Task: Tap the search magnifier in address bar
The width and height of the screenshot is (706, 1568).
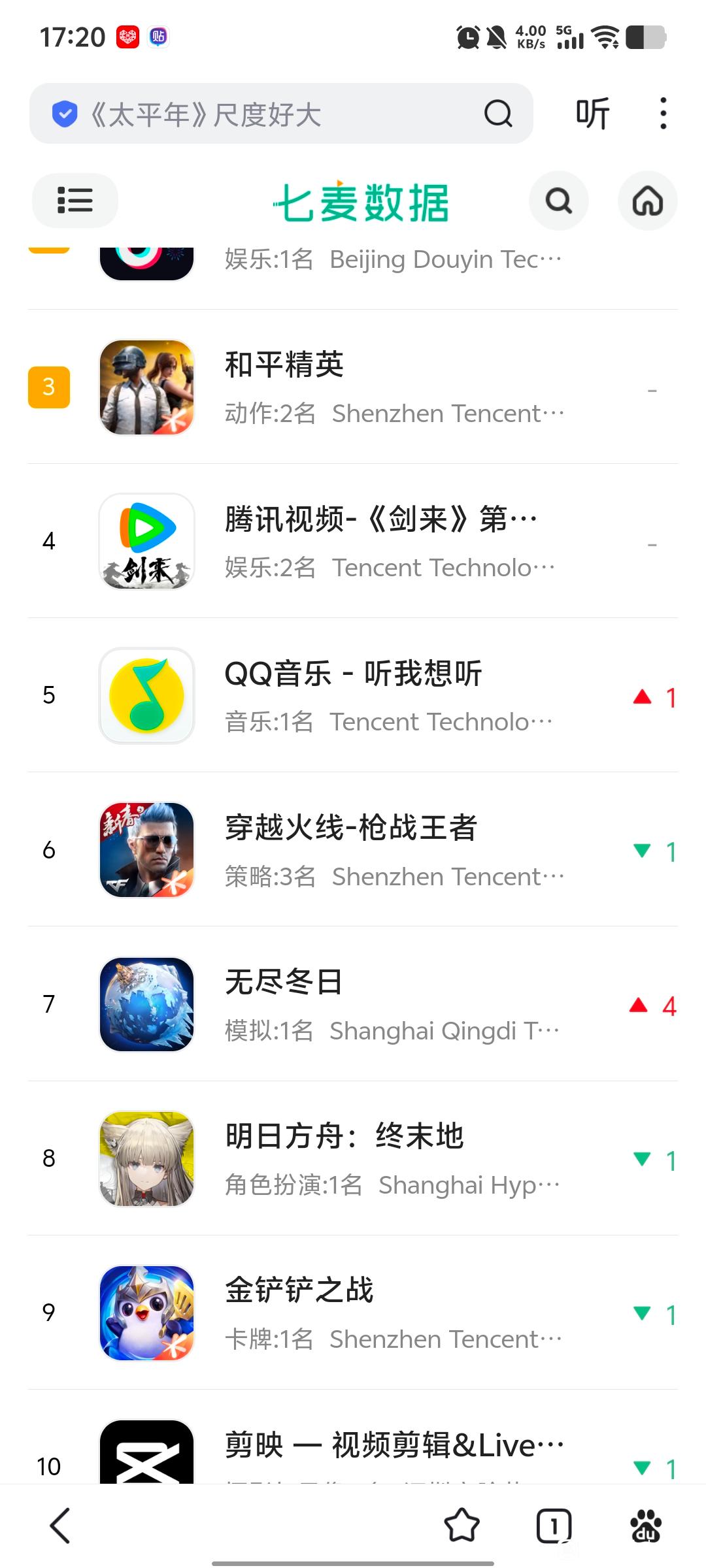Action: pos(498,114)
